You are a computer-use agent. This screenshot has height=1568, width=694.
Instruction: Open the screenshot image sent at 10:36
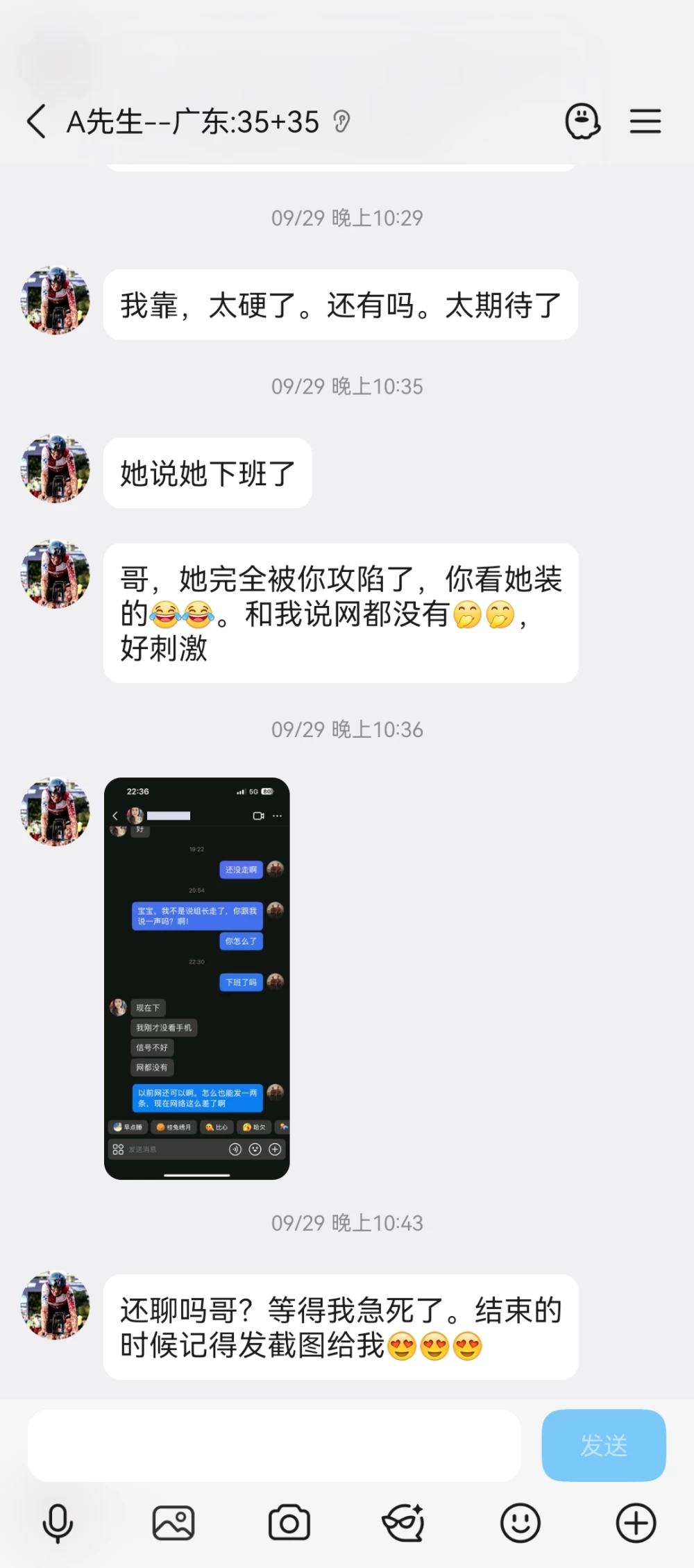click(x=197, y=978)
